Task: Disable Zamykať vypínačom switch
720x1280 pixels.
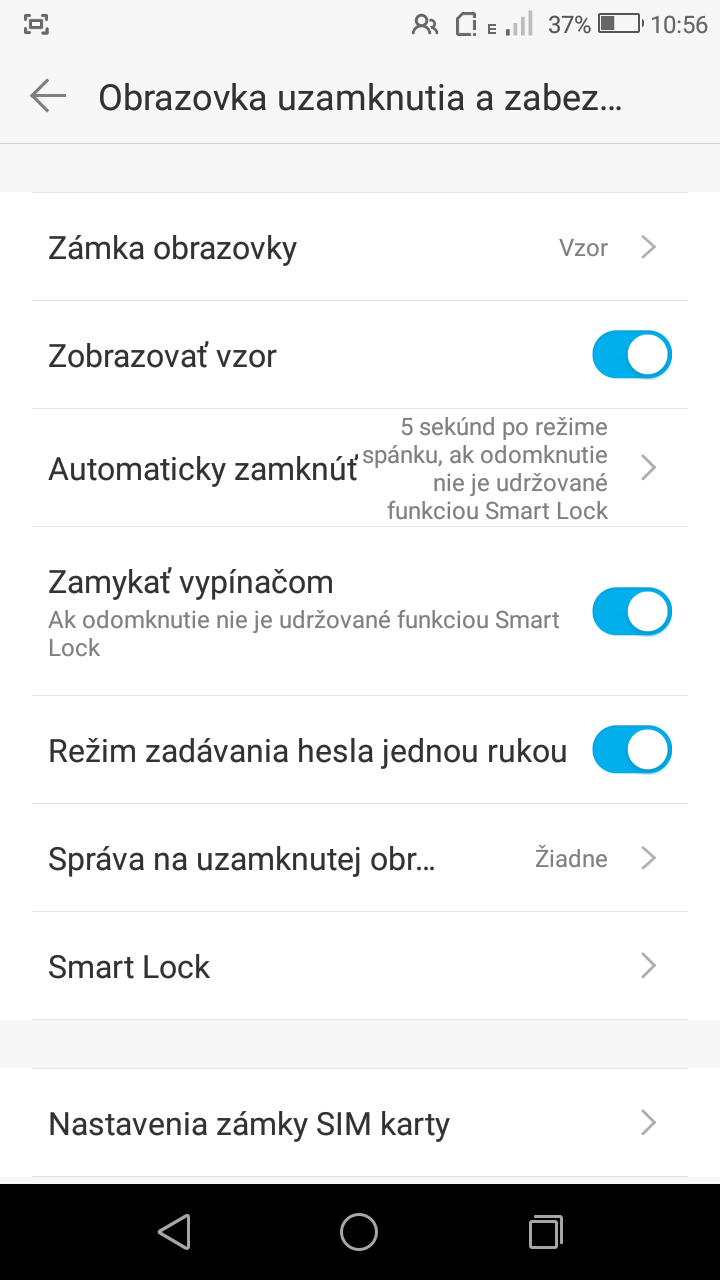Action: pos(631,612)
